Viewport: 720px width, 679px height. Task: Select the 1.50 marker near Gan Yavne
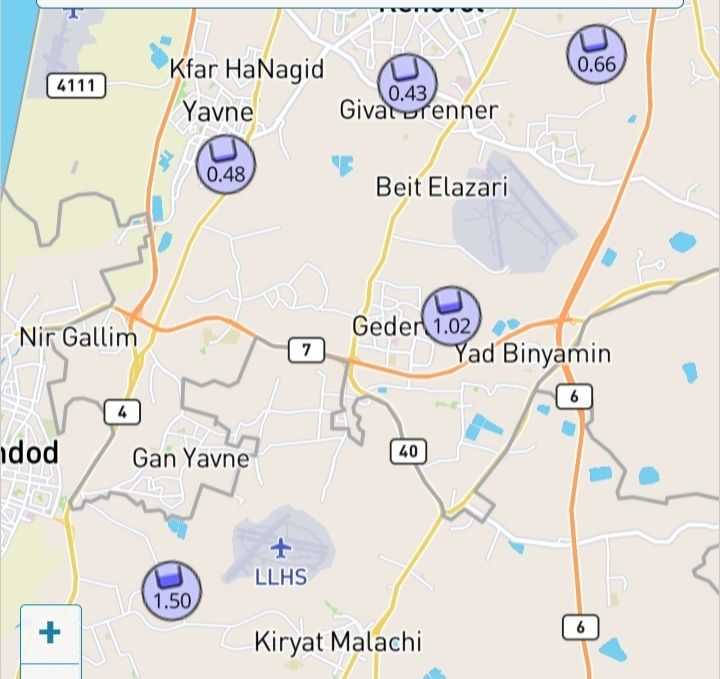pyautogui.click(x=171, y=590)
